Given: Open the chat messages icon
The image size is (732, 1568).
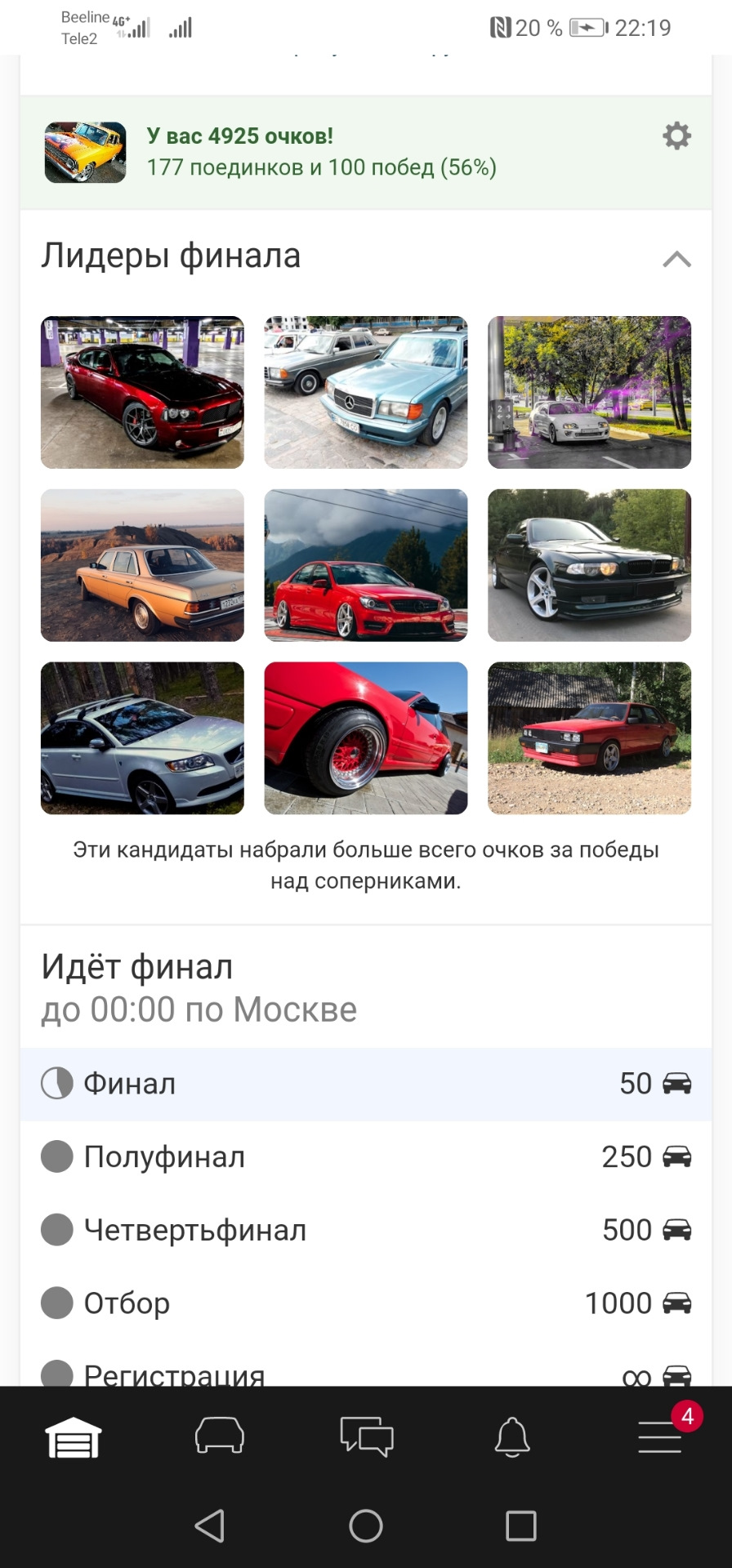Looking at the screenshot, I should [x=366, y=1441].
